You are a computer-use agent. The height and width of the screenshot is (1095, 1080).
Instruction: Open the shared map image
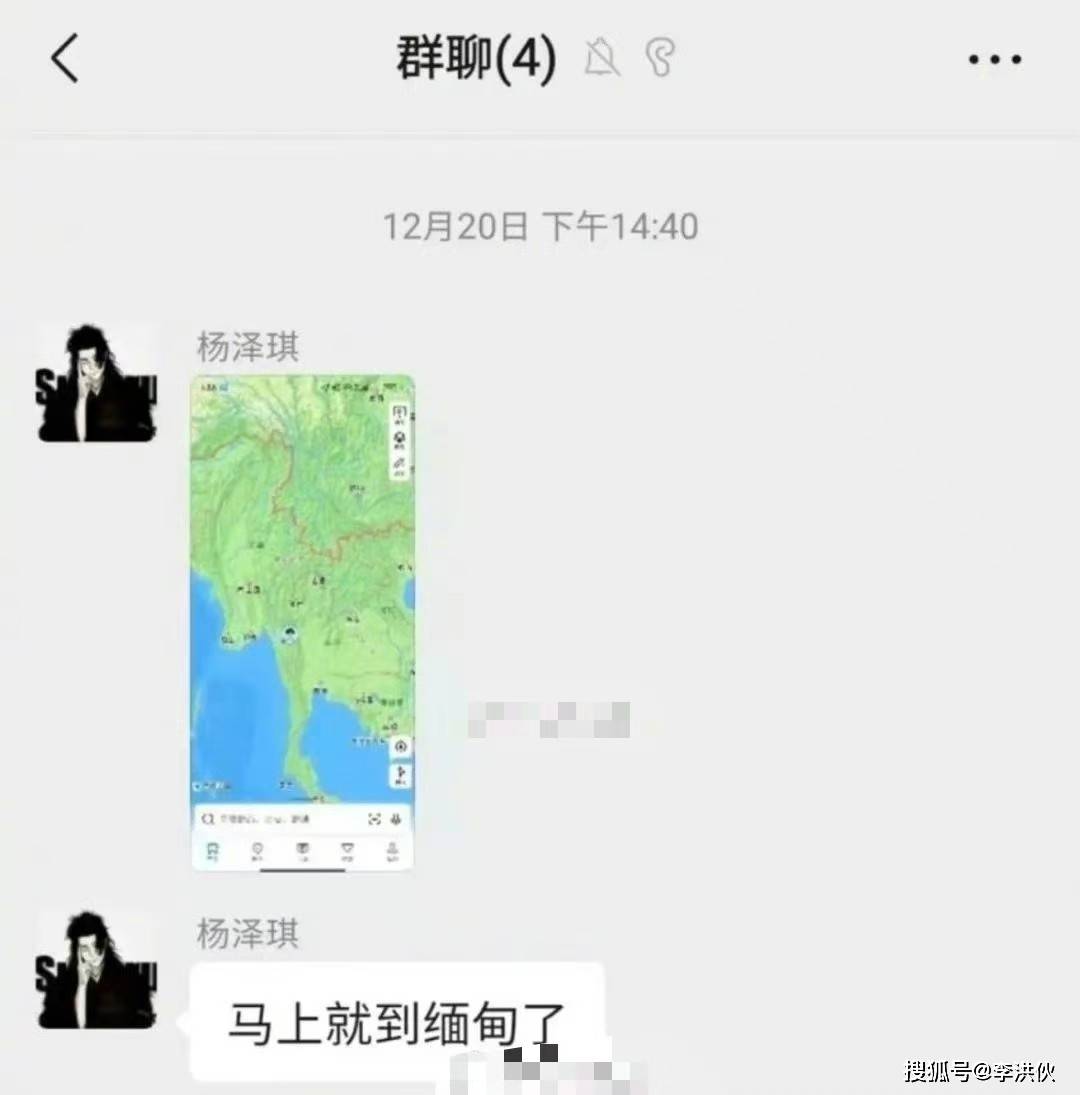[x=303, y=620]
